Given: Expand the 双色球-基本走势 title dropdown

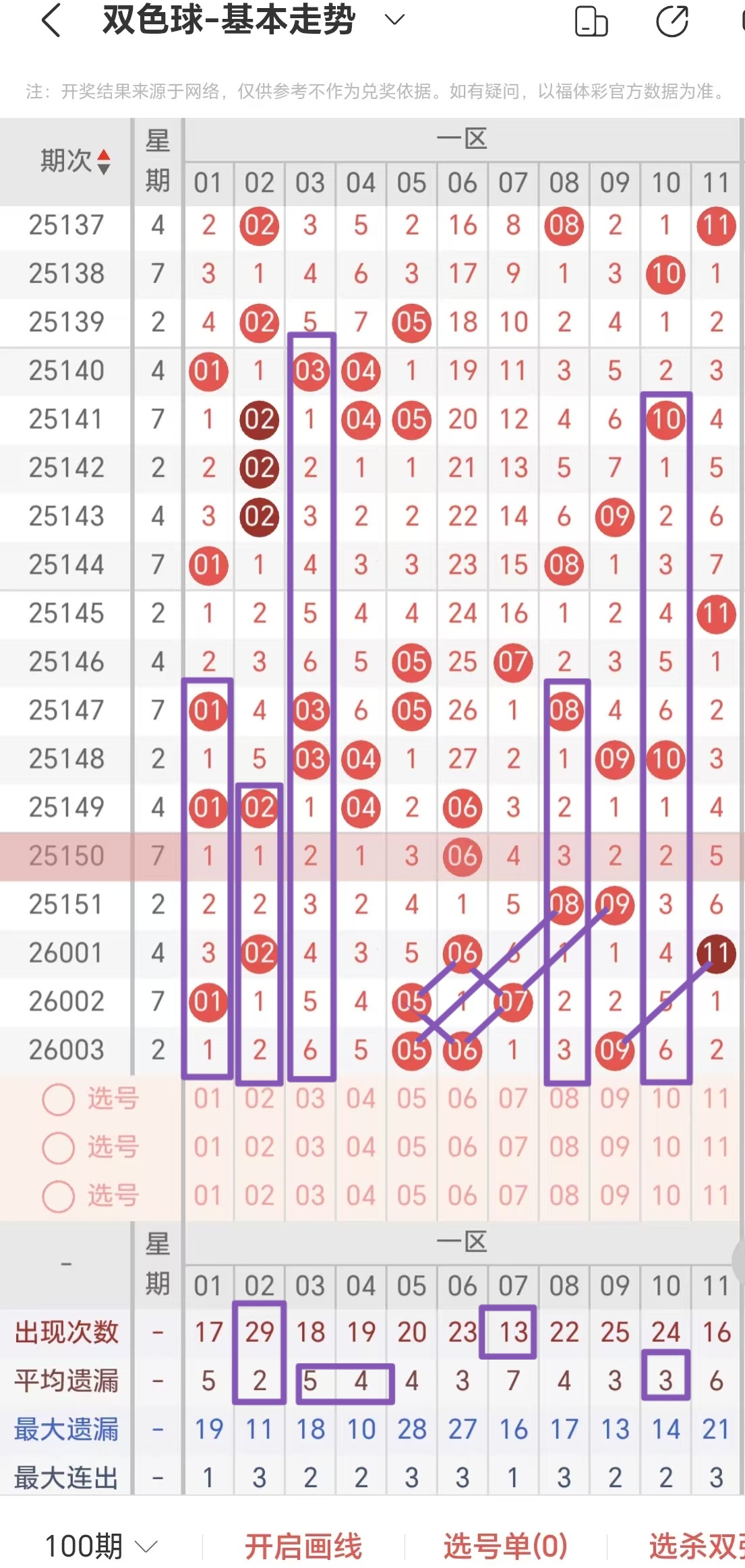Looking at the screenshot, I should coord(394,20).
